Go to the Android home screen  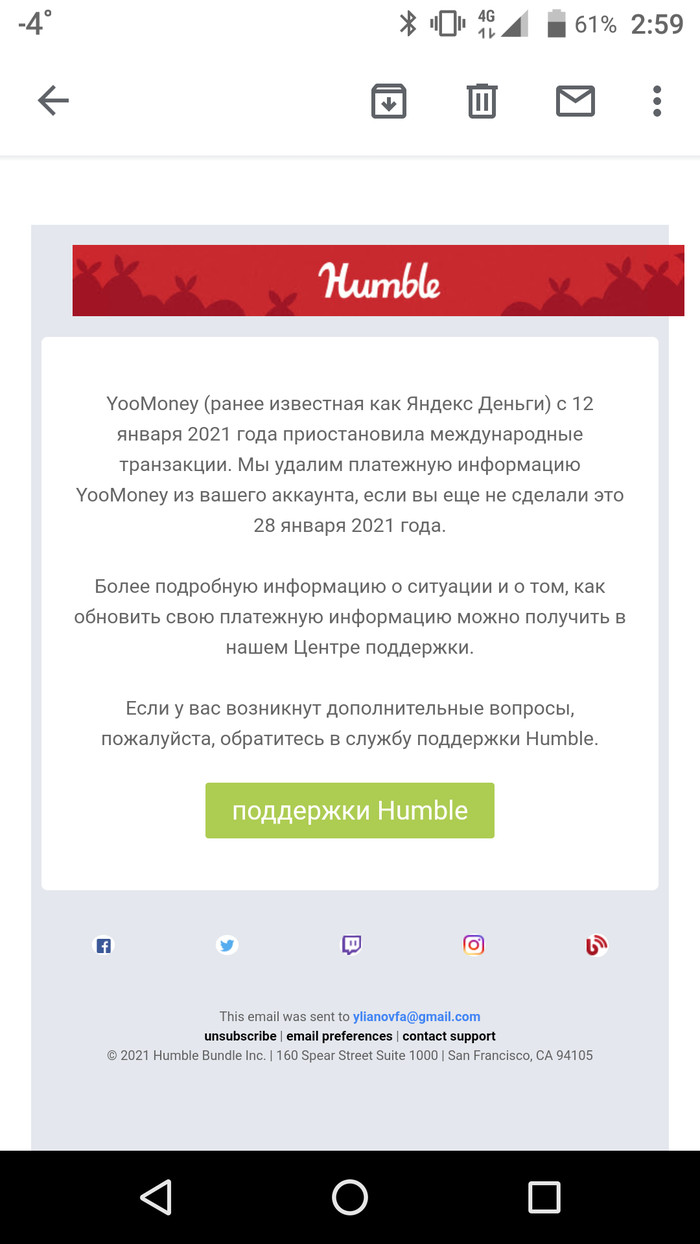click(350, 1197)
